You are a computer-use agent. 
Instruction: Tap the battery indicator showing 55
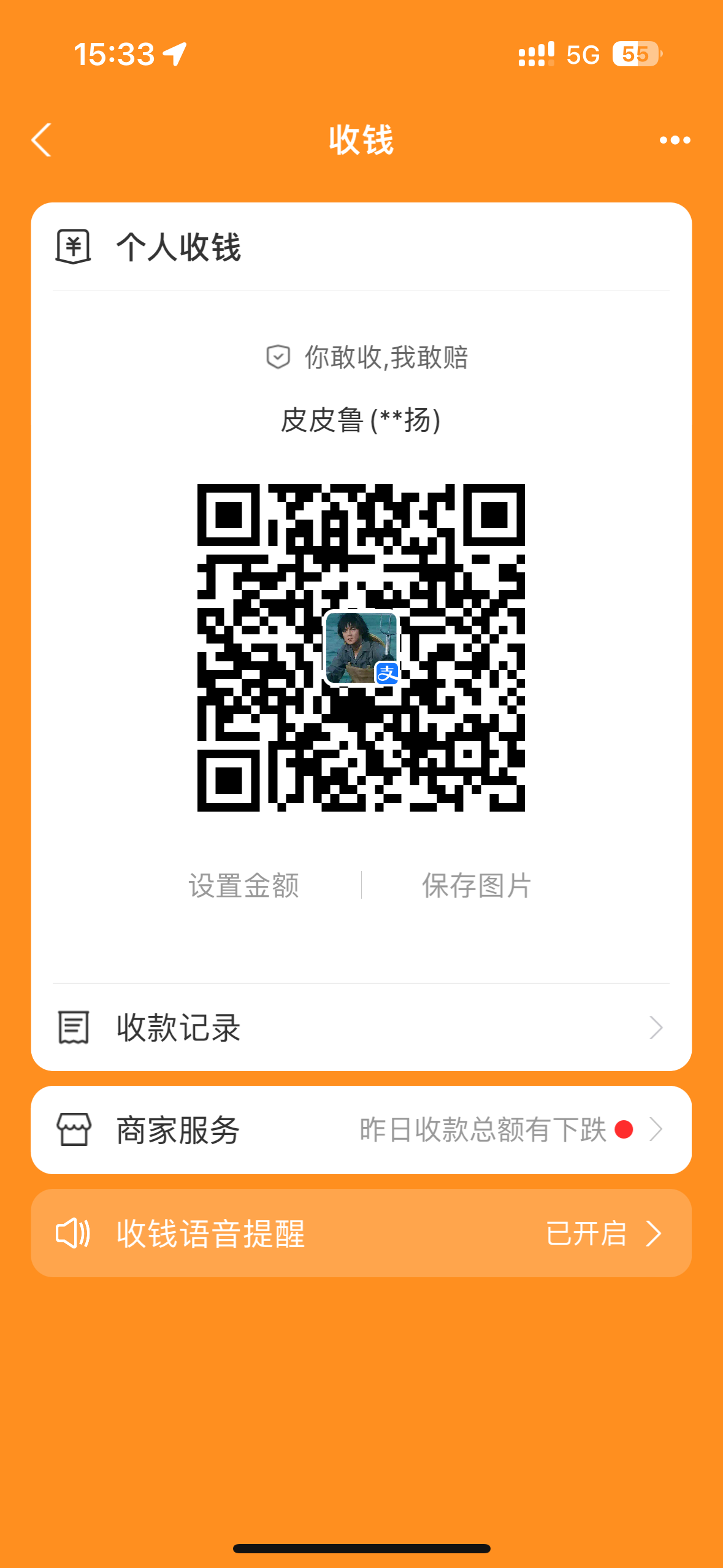[x=635, y=55]
